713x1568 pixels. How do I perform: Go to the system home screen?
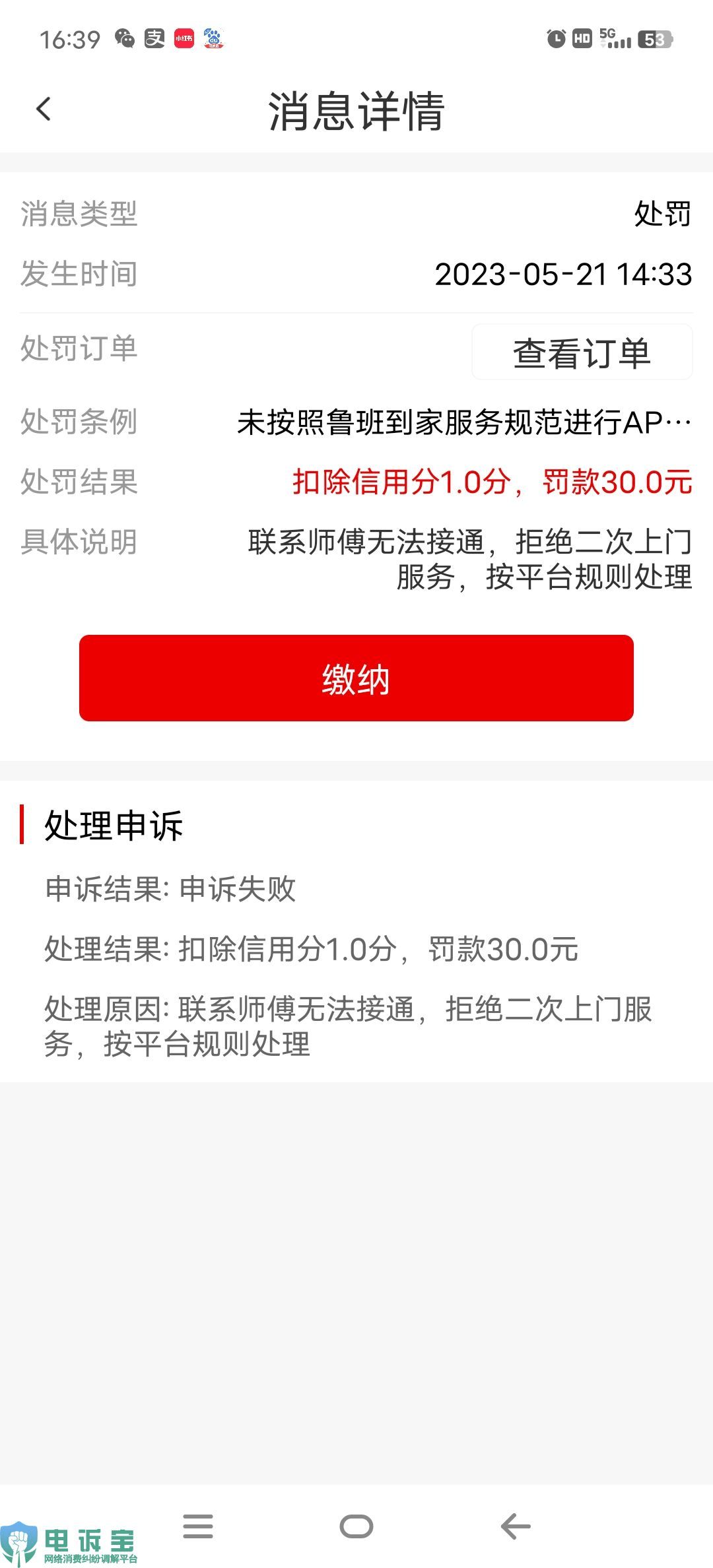click(356, 1526)
